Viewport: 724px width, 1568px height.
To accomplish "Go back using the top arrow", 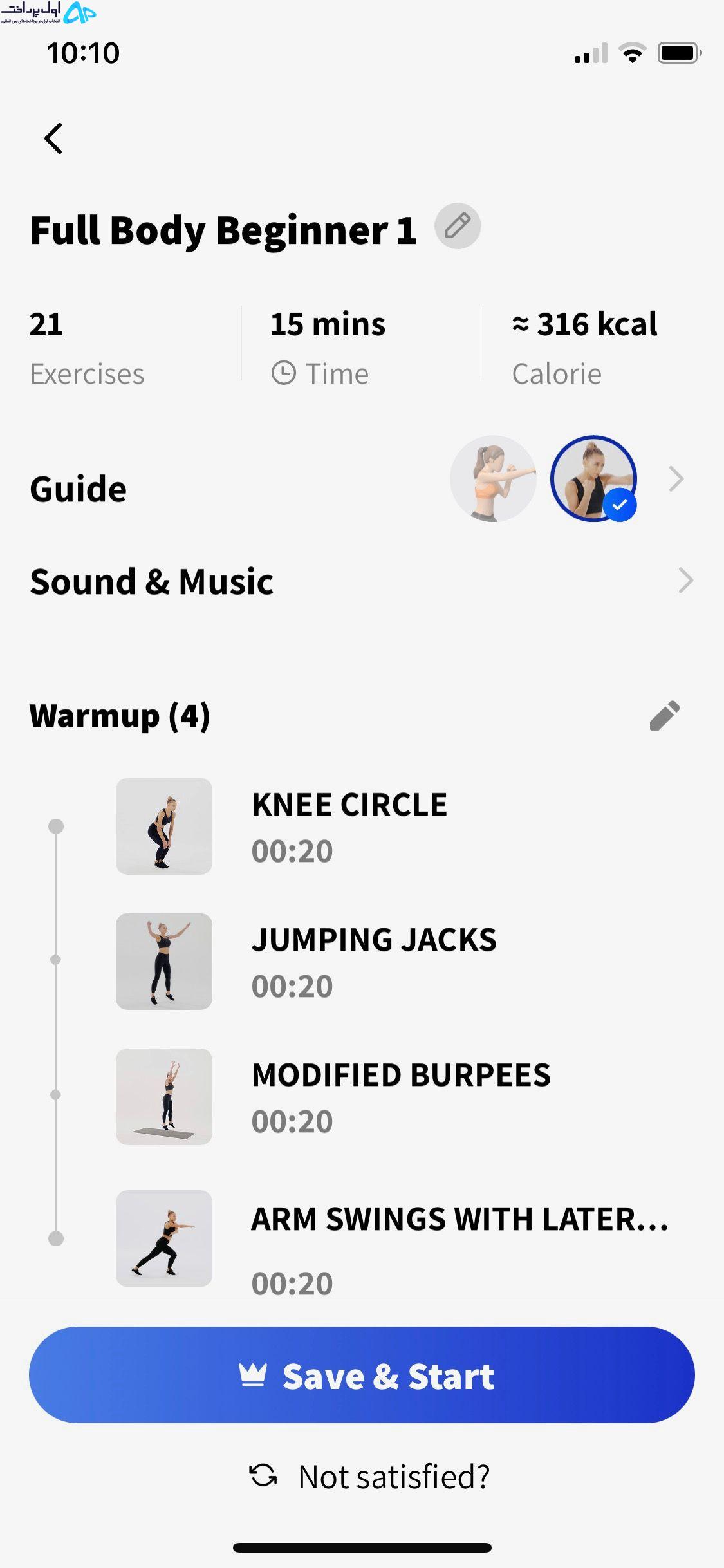I will (53, 138).
